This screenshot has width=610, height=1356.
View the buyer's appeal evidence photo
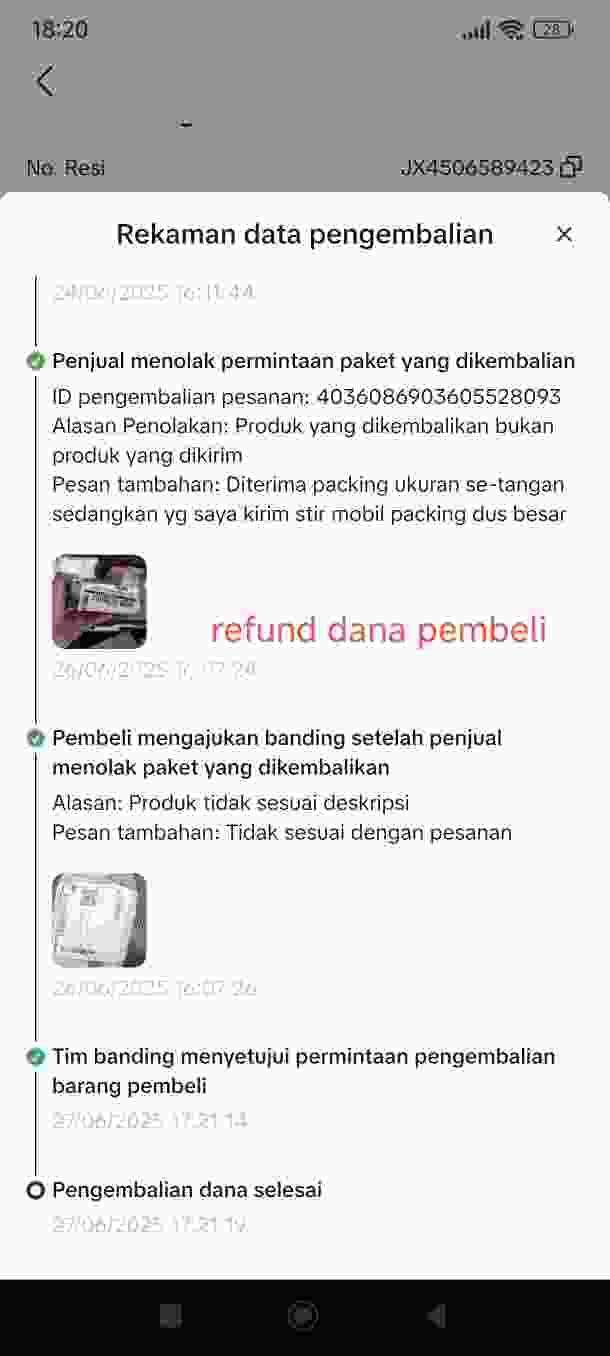99,920
